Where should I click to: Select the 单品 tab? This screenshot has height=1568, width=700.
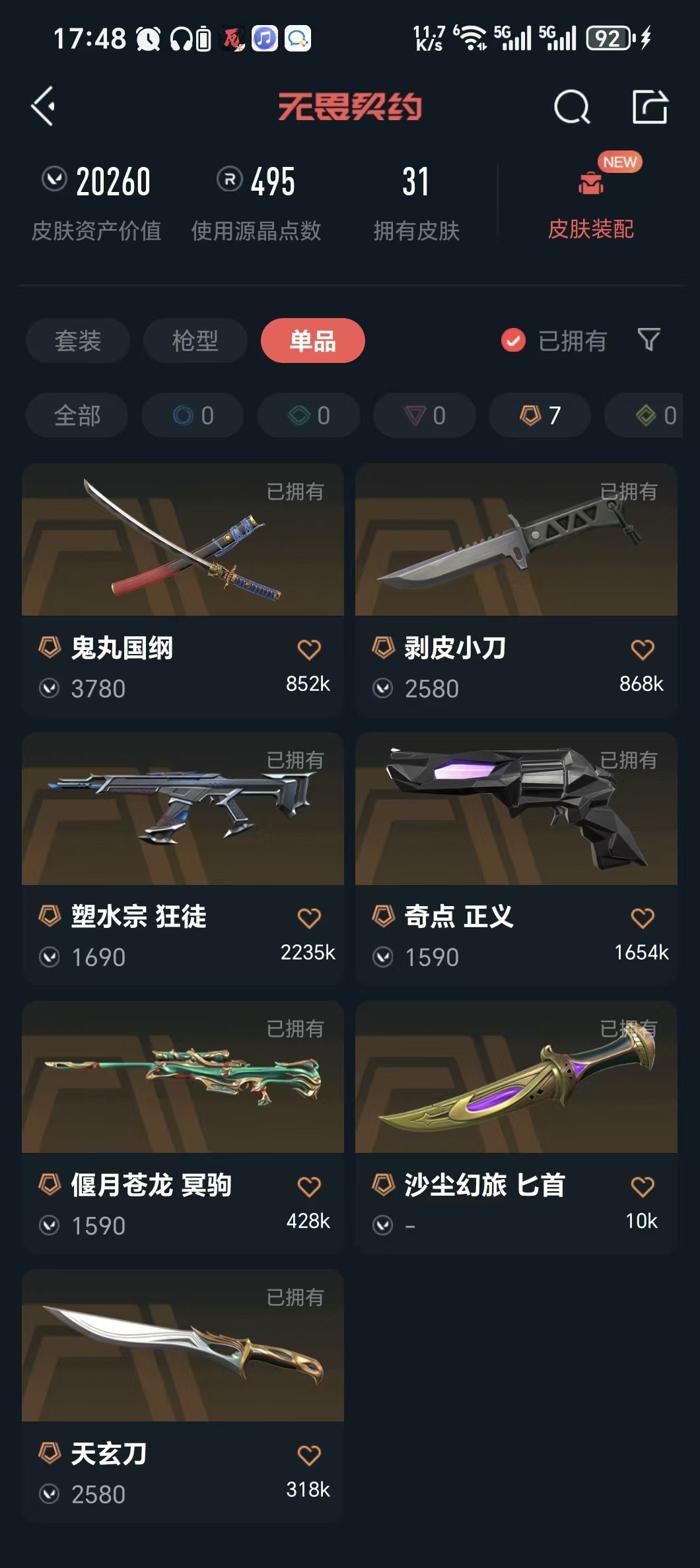point(313,341)
